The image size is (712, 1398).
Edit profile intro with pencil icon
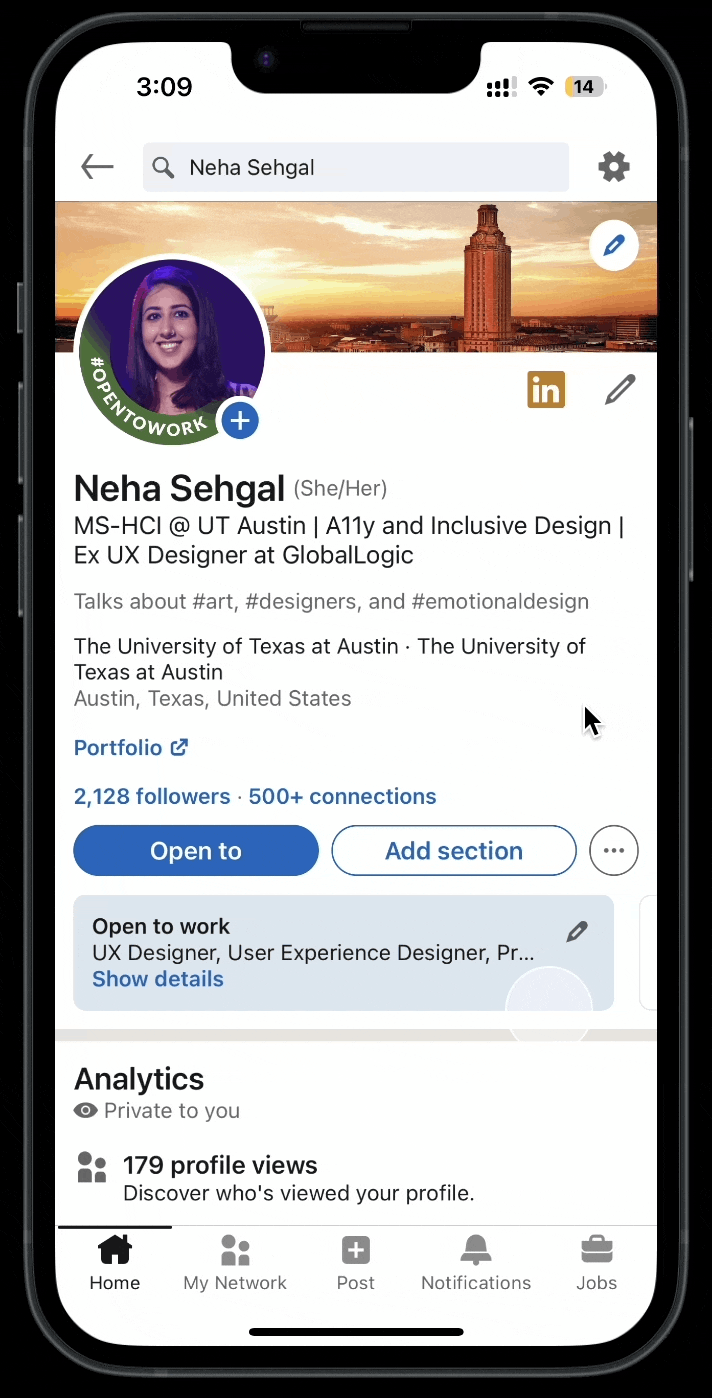pos(620,390)
